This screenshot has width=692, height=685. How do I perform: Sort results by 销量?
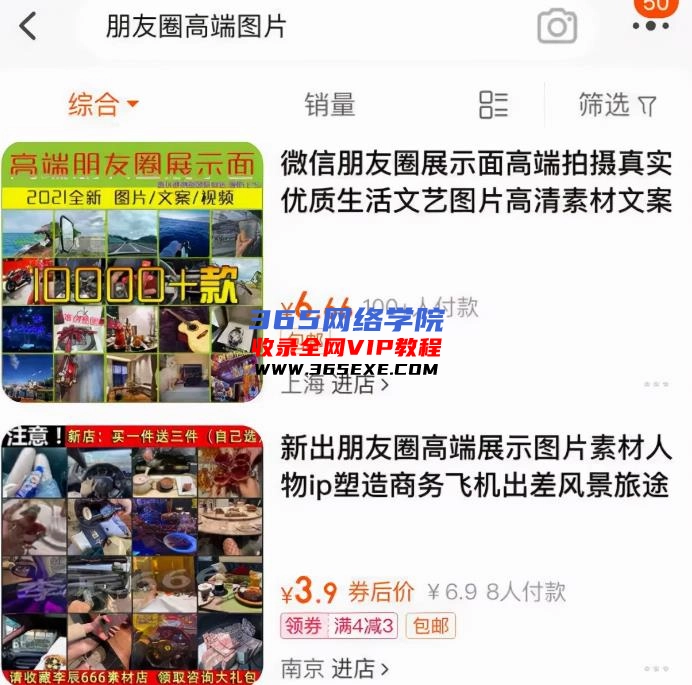330,104
